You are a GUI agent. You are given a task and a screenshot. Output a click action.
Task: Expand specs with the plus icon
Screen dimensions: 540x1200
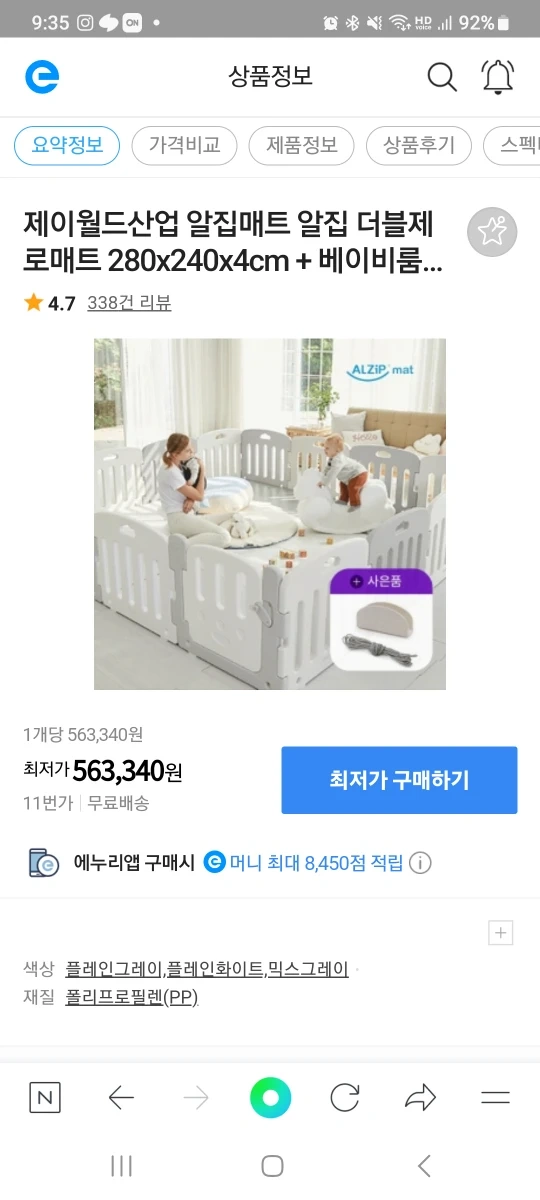[x=501, y=933]
